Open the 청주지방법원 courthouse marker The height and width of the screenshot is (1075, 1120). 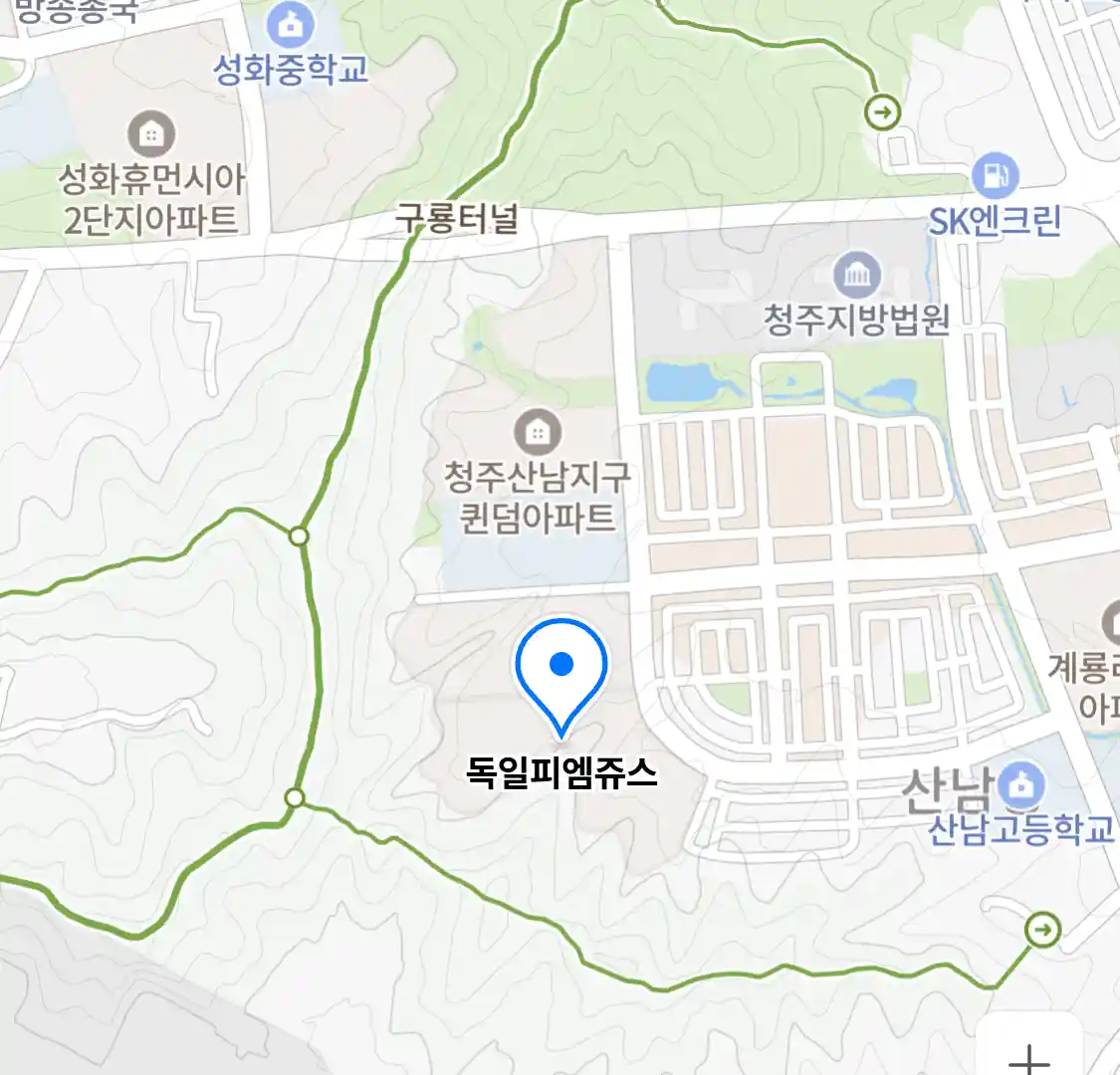[x=856, y=274]
